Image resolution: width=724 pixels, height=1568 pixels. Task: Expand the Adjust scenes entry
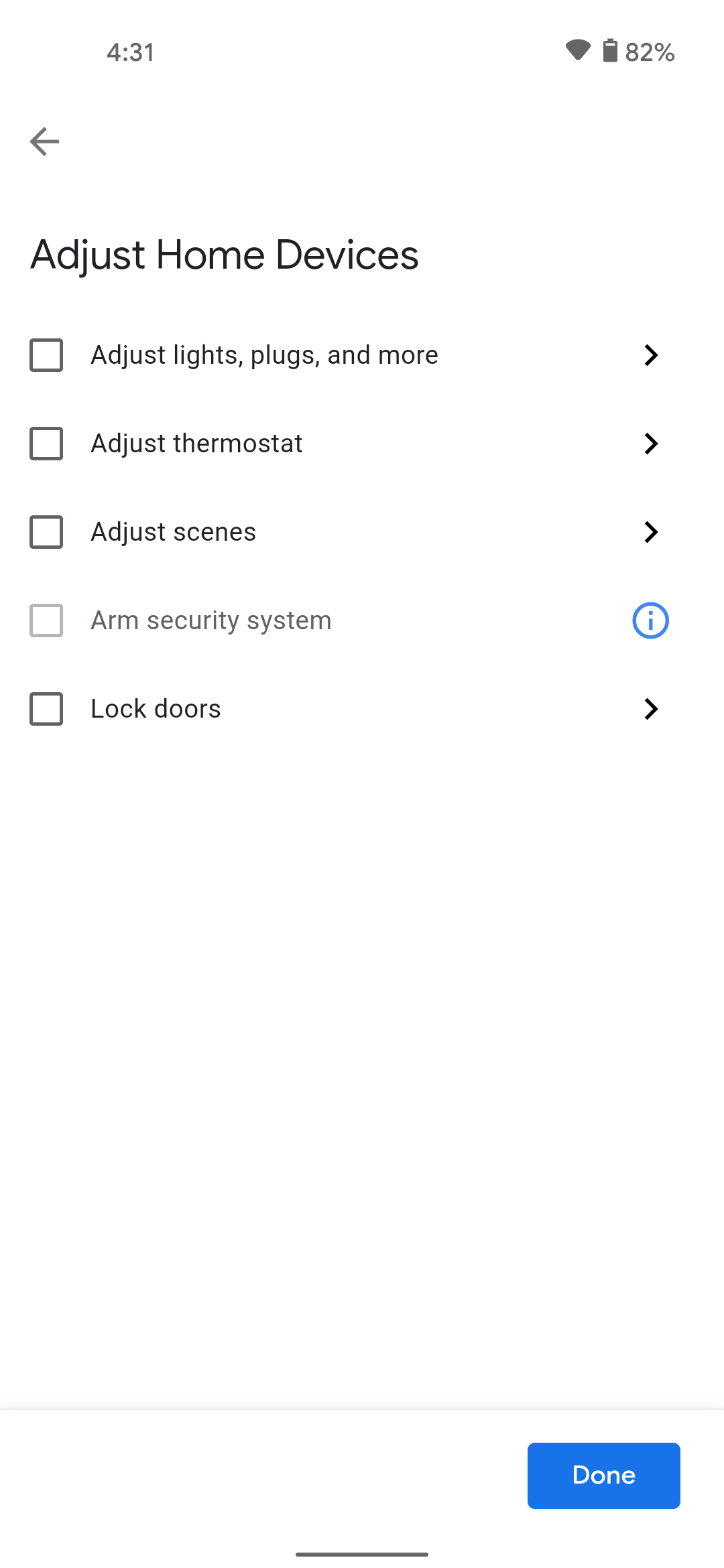point(650,532)
